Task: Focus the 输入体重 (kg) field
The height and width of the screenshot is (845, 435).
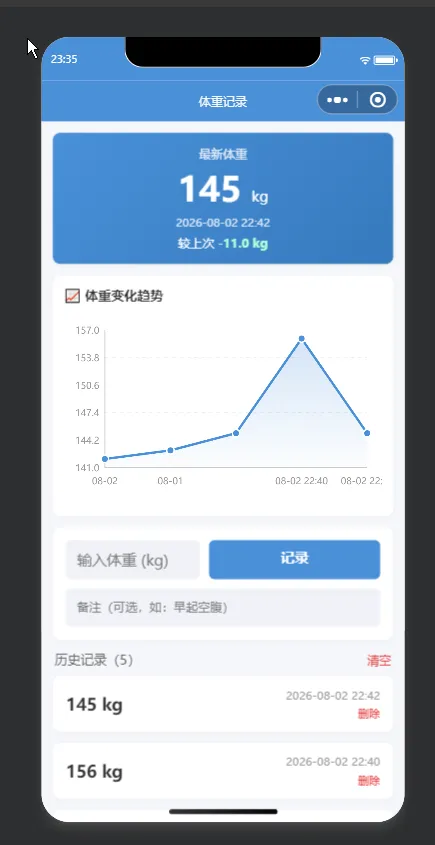Action: [x=133, y=560]
